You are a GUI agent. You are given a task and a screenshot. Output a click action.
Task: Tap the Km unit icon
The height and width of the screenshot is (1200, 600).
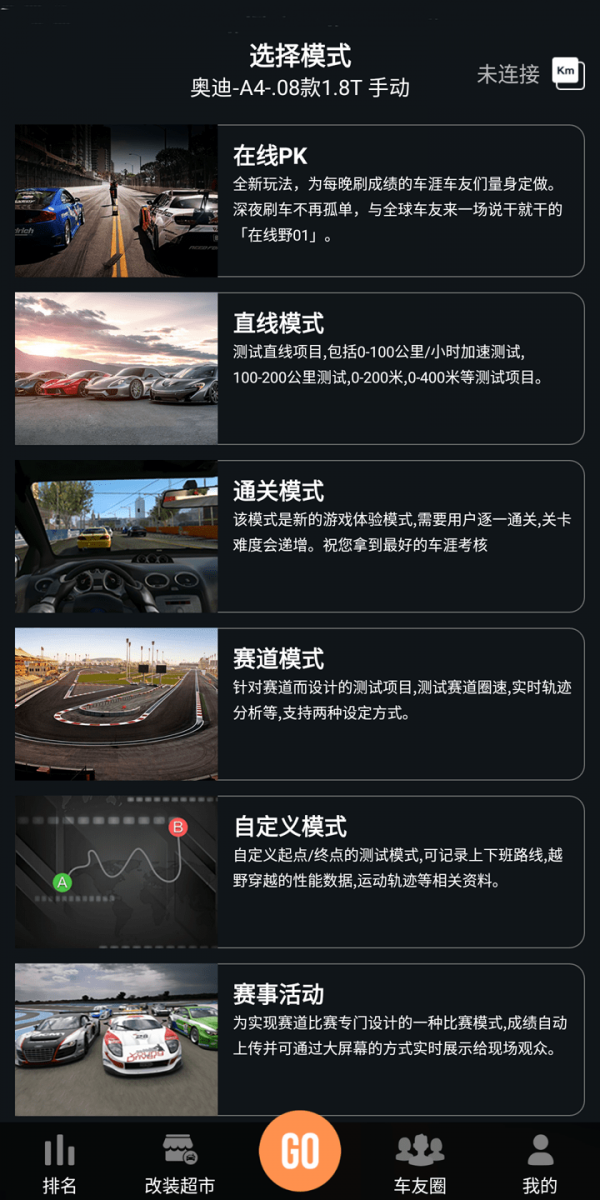567,73
